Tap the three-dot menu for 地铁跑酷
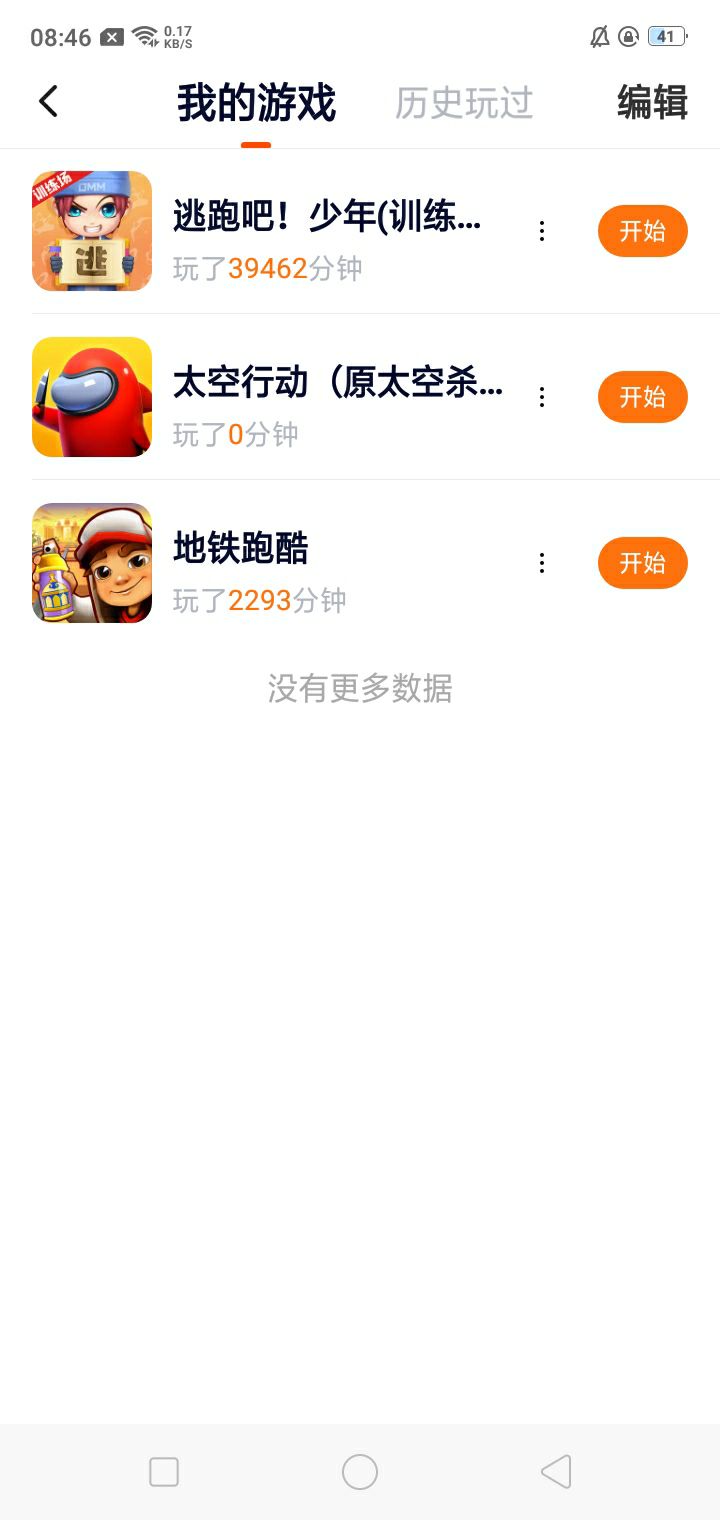720x1520 pixels. (542, 563)
